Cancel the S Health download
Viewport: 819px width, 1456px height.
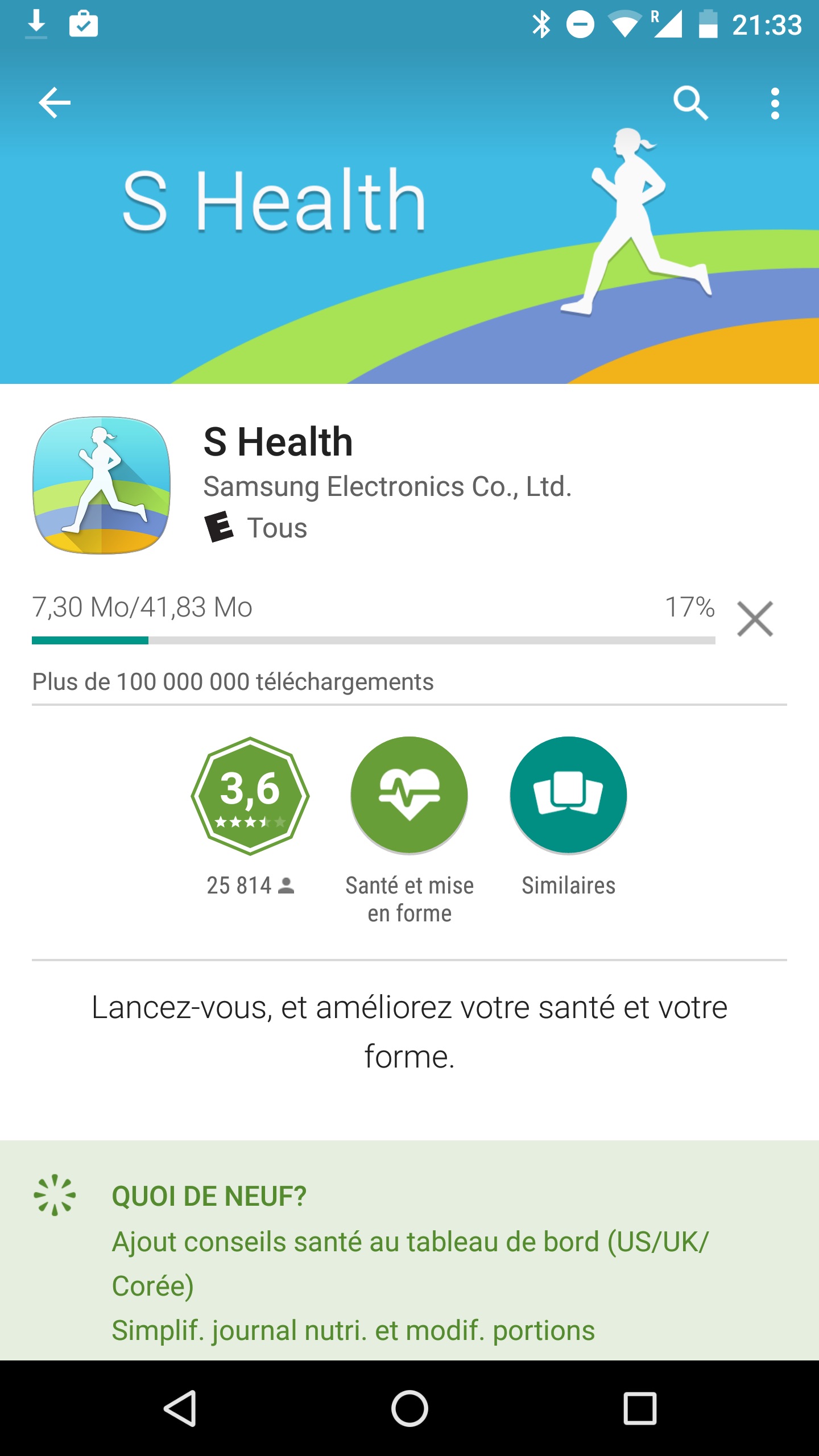[x=755, y=619]
